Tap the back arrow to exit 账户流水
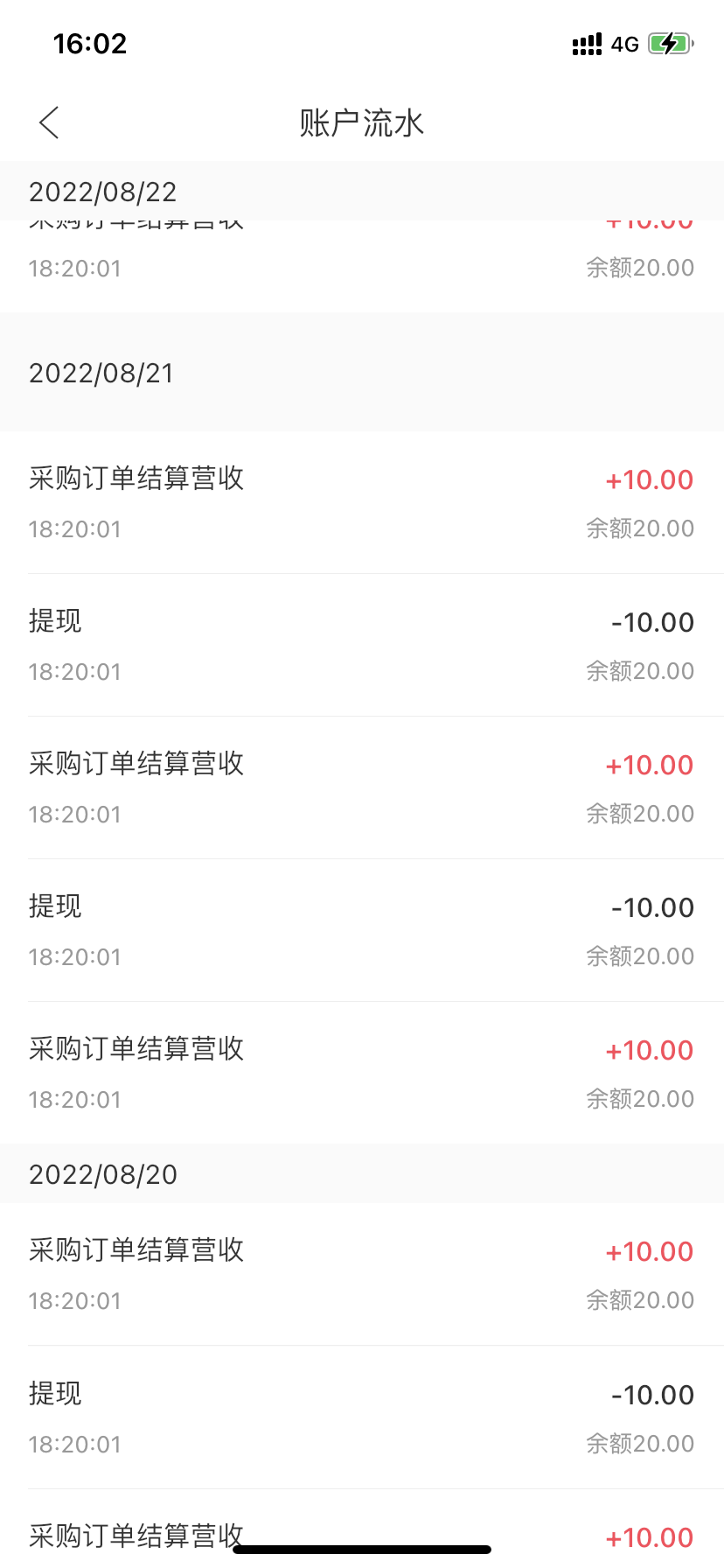Viewport: 724px width, 1568px height. [49, 122]
